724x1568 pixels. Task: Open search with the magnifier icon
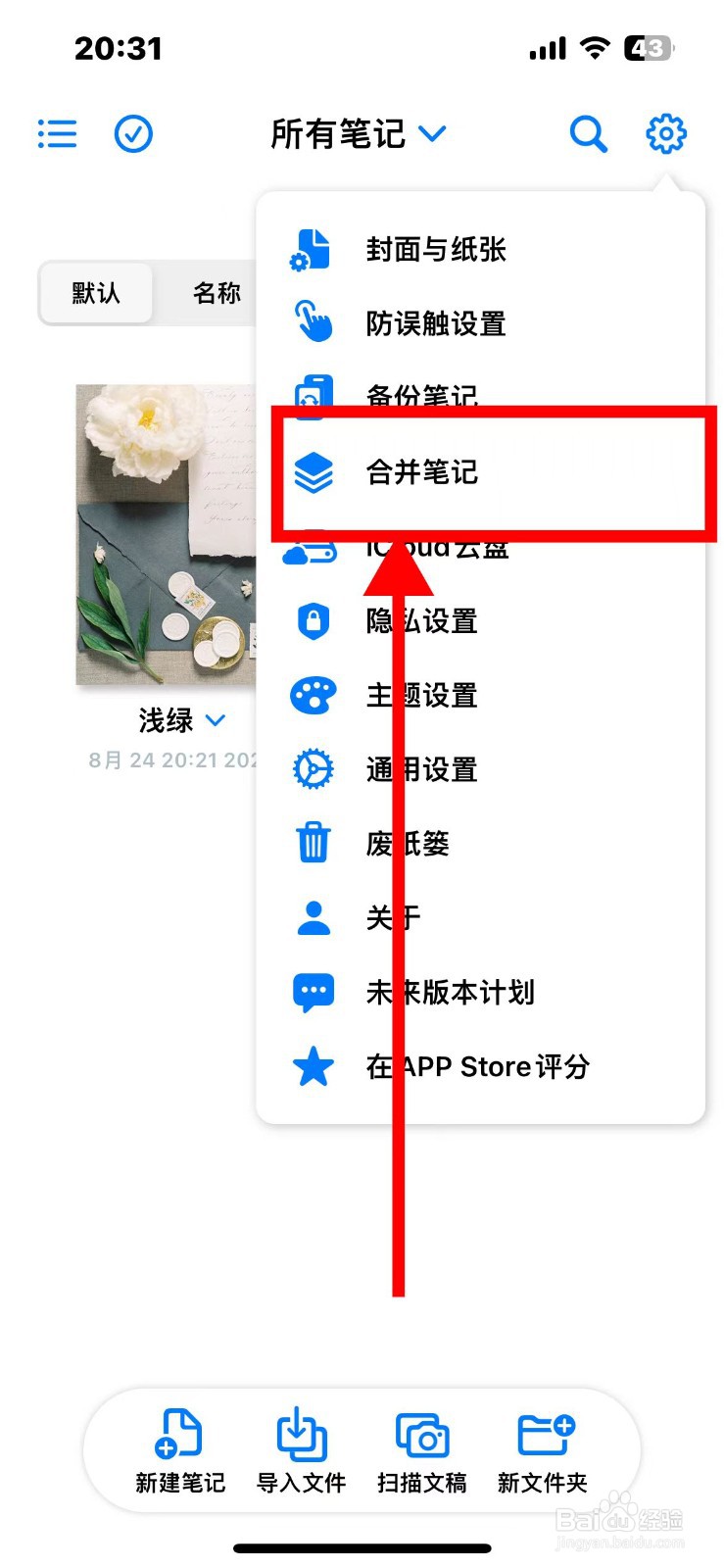588,133
